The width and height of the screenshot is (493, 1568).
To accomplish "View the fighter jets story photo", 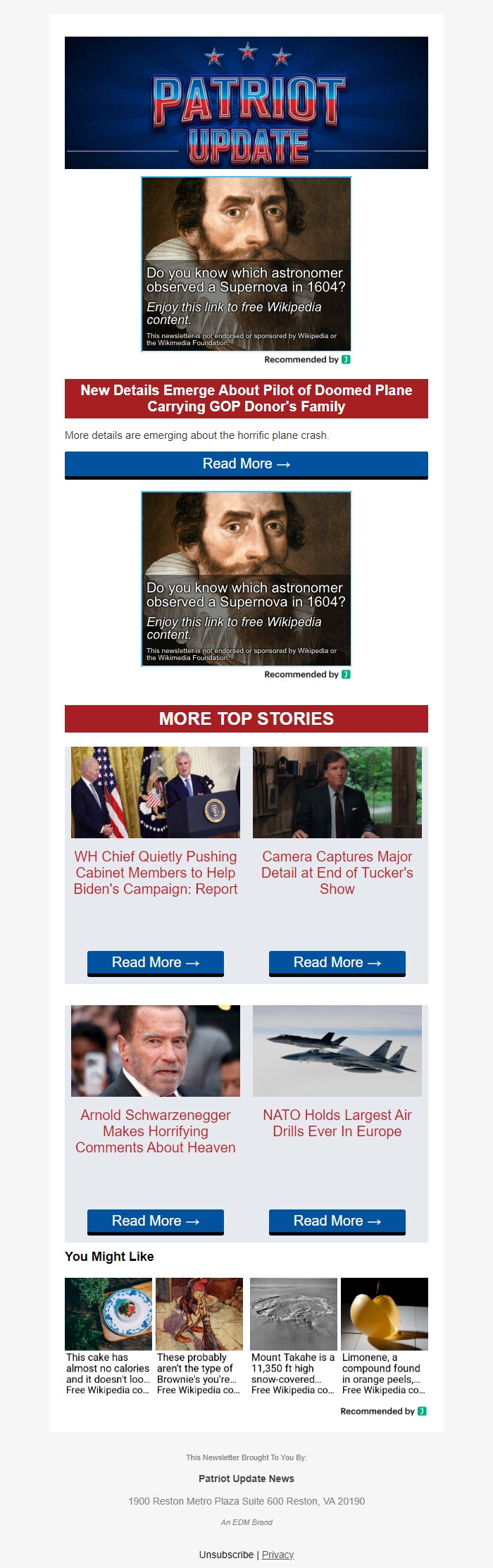I will (x=337, y=1051).
